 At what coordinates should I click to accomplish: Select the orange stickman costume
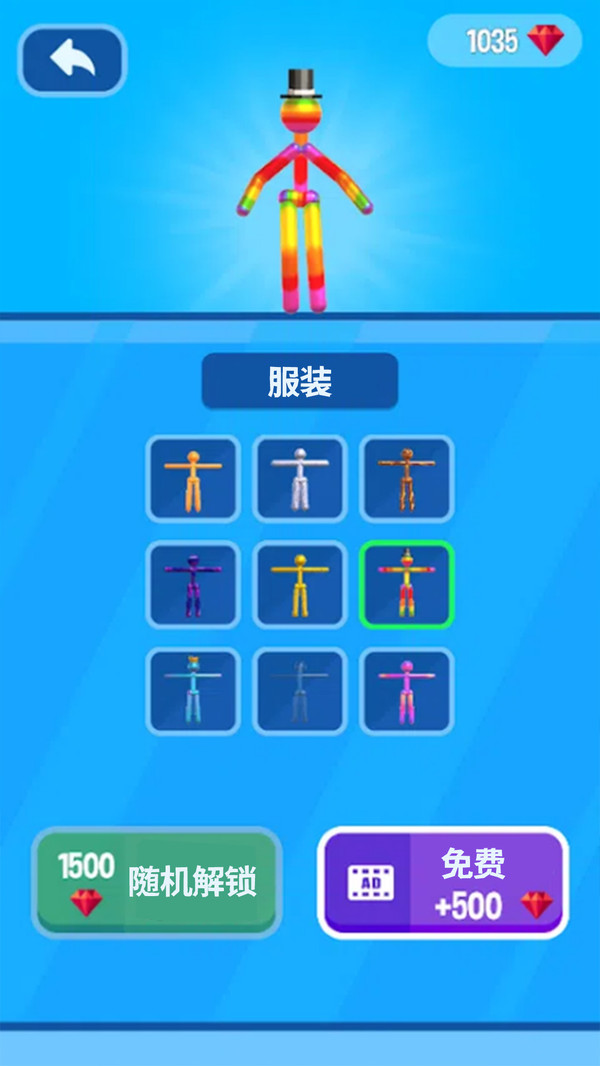coord(193,479)
